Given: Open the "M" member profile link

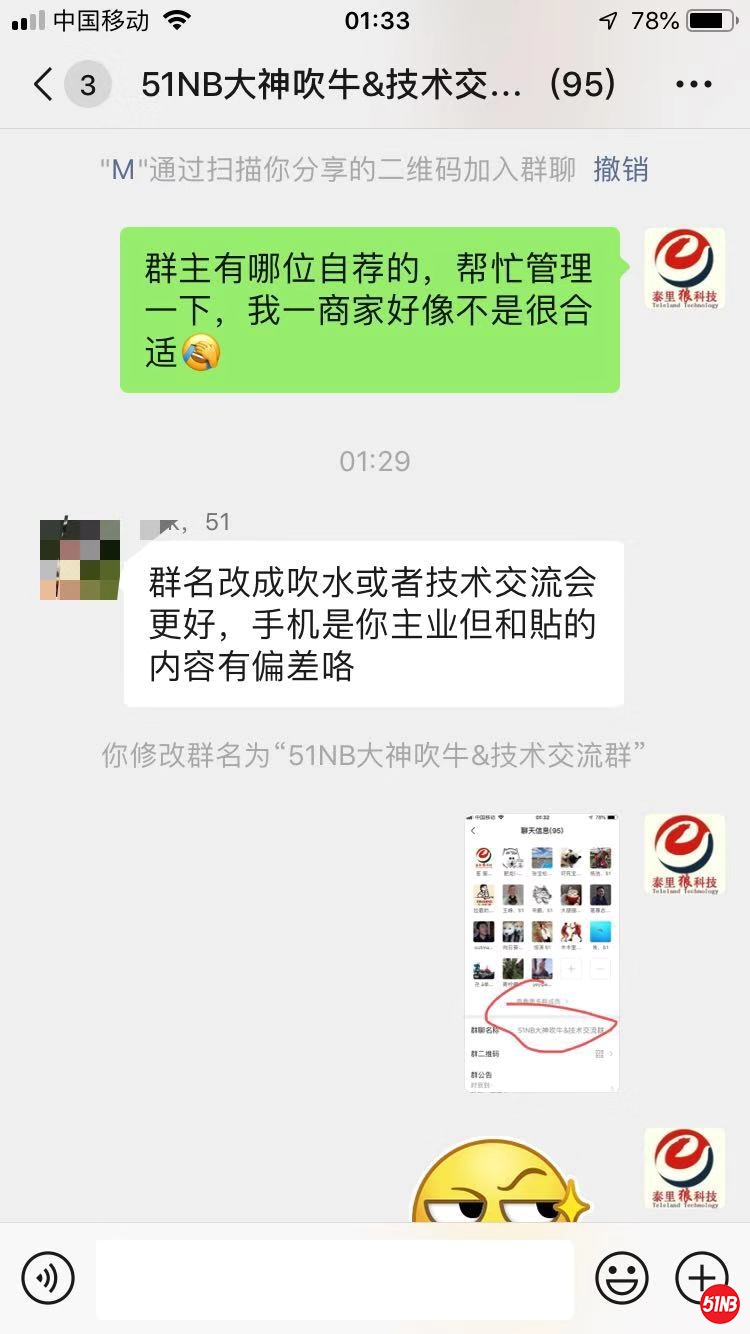Looking at the screenshot, I should 123,170.
